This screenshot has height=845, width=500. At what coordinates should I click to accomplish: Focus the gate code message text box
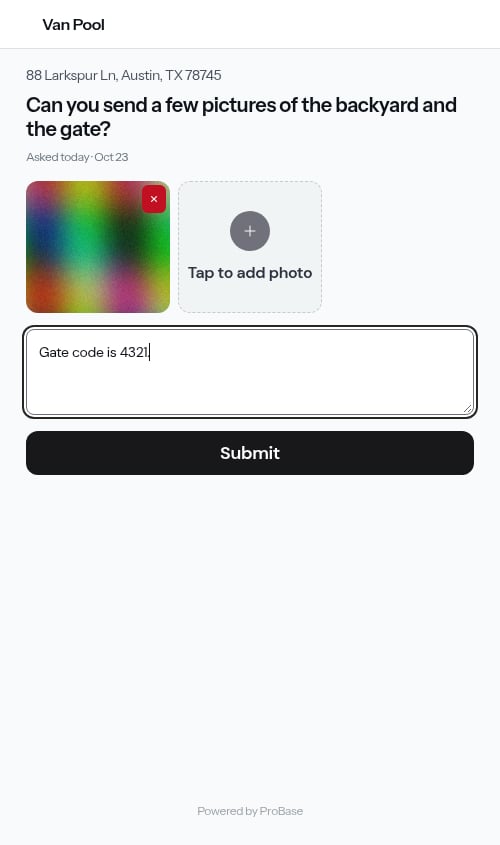(250, 372)
